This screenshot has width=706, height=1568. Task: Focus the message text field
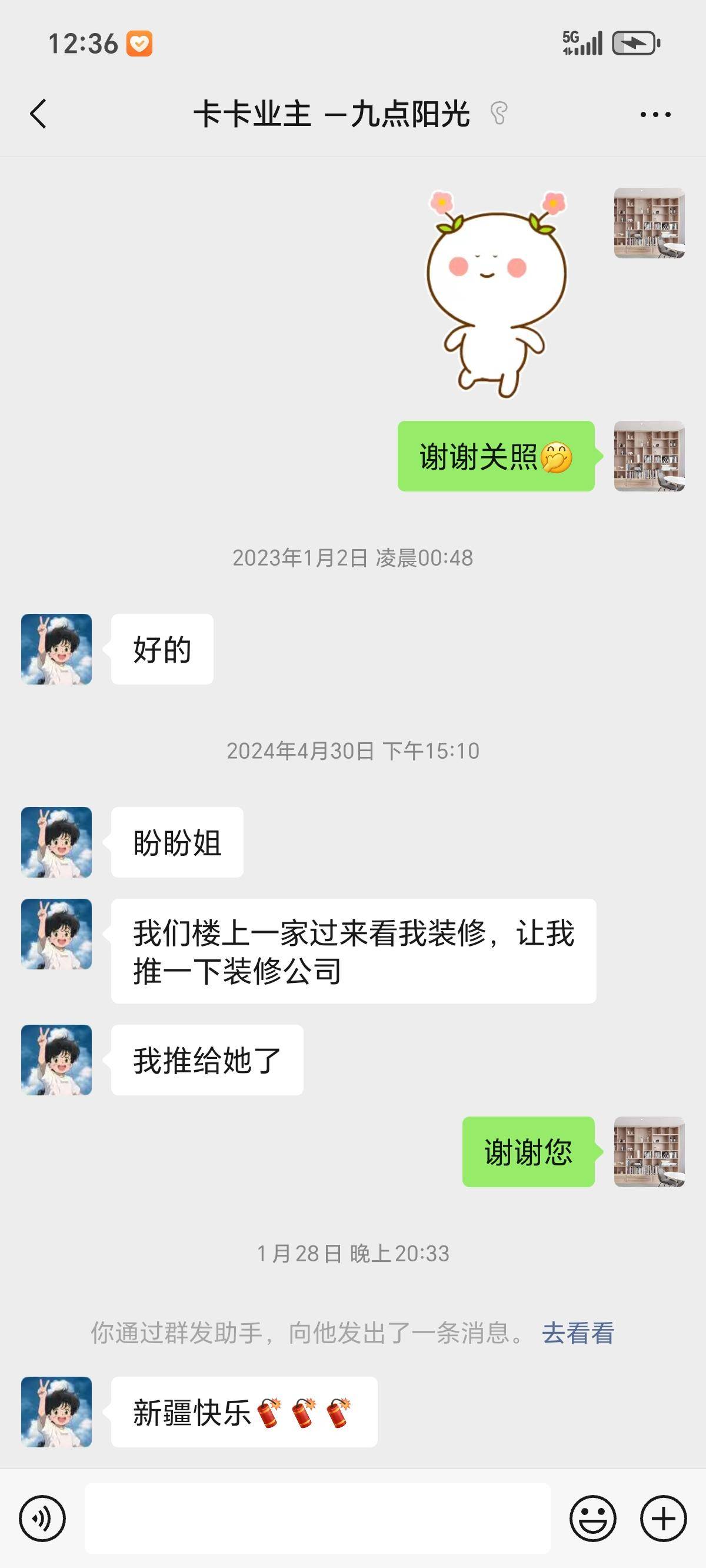(x=317, y=1518)
